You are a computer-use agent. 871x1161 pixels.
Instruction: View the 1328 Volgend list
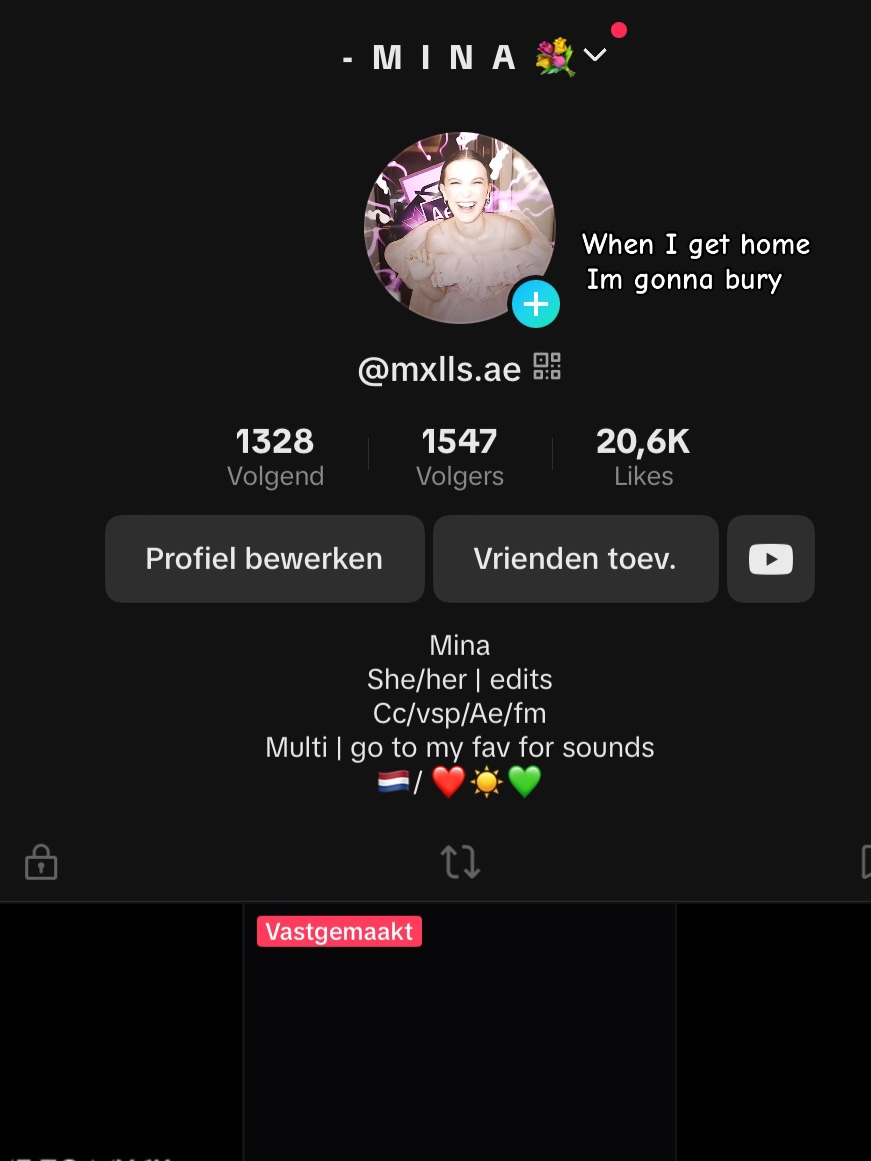tap(276, 457)
